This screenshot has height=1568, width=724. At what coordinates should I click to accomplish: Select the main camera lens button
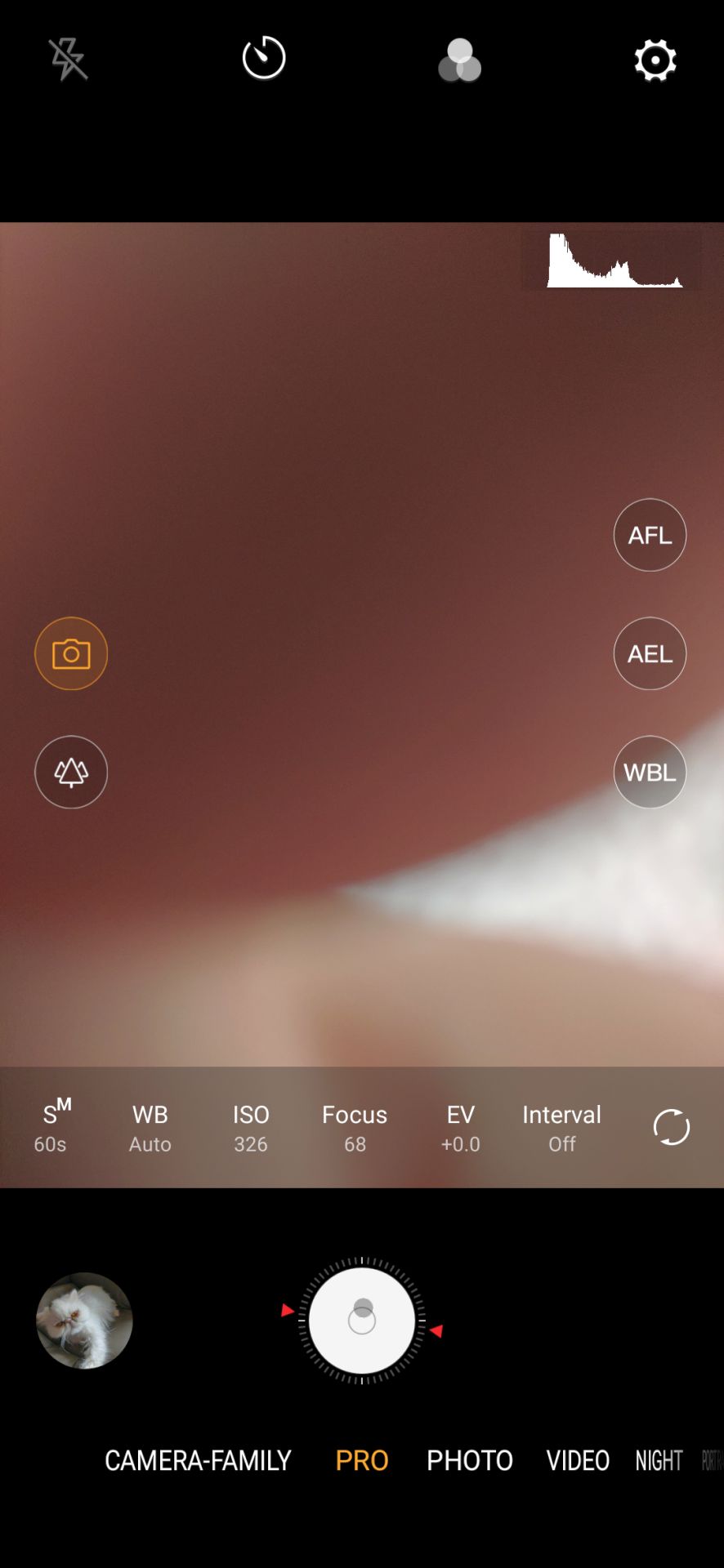(x=71, y=653)
